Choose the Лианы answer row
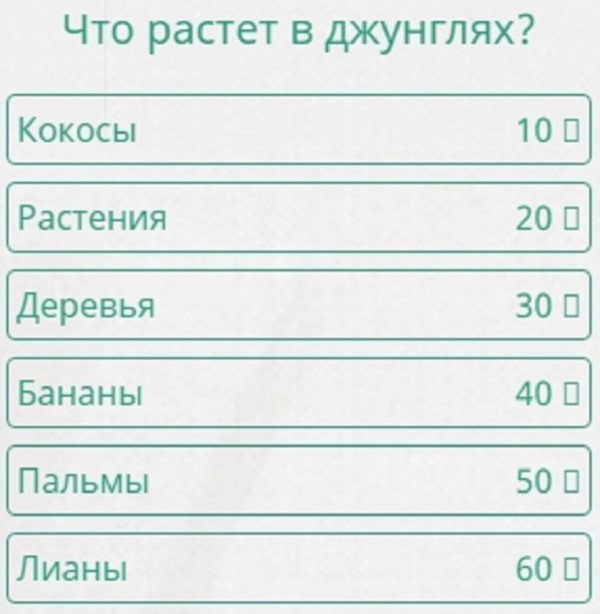 299,569
